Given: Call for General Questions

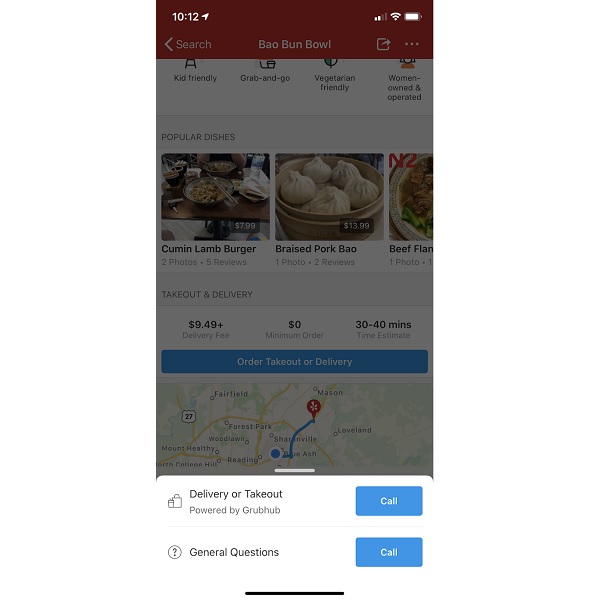Looking at the screenshot, I should [x=388, y=552].
